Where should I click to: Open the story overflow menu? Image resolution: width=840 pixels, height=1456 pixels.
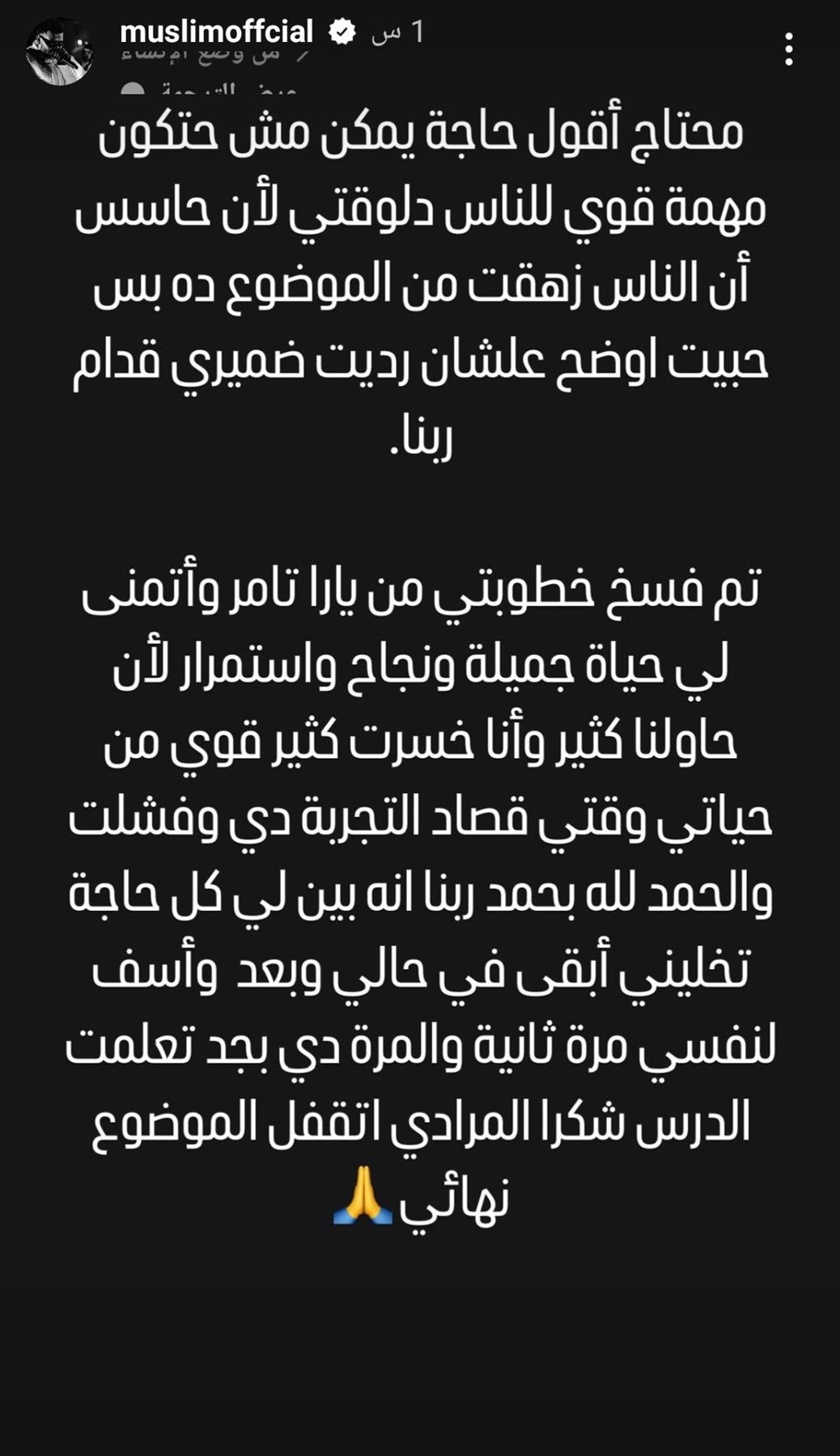(x=788, y=50)
